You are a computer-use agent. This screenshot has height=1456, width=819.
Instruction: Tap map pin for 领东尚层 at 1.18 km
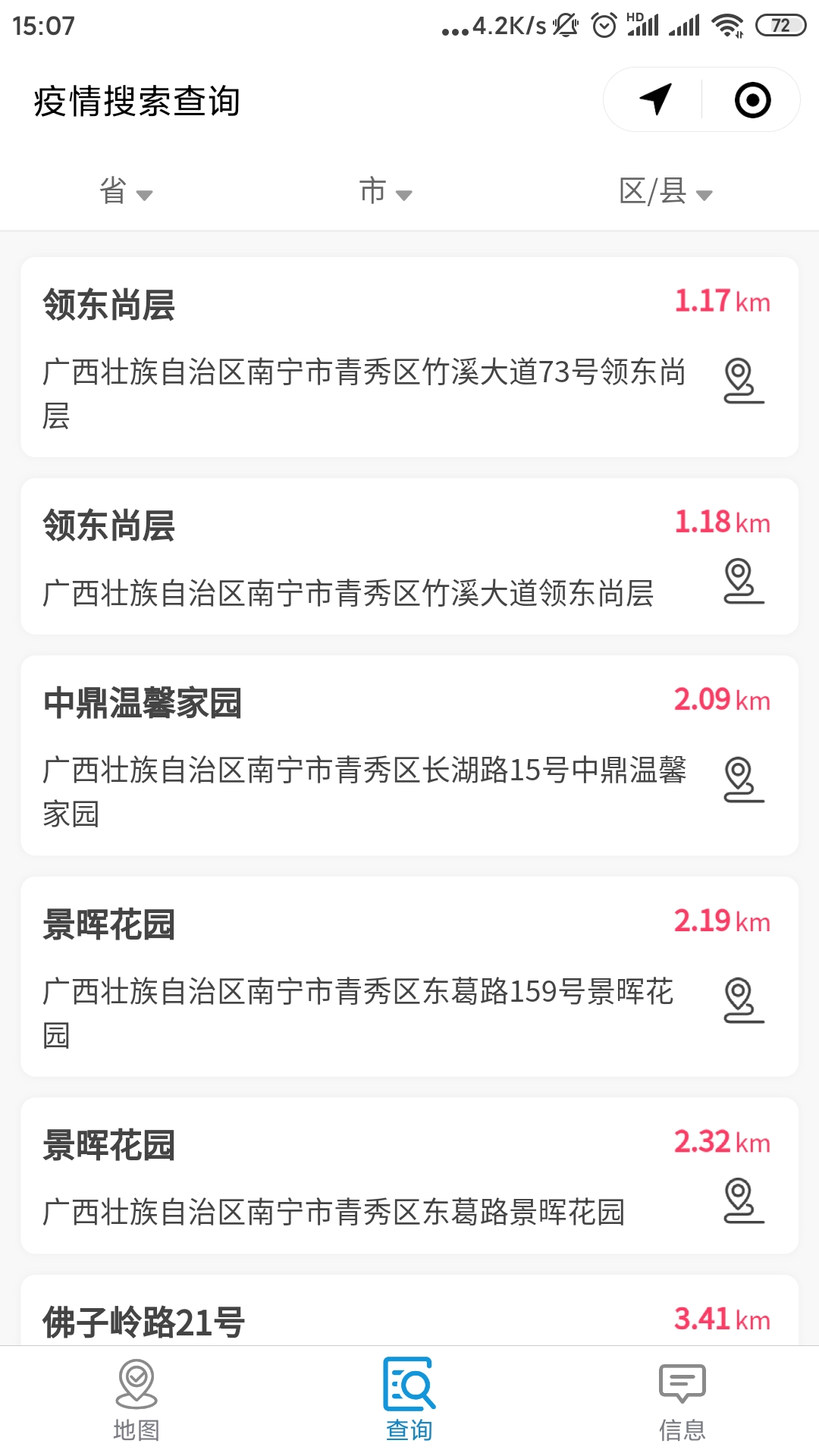point(743,582)
